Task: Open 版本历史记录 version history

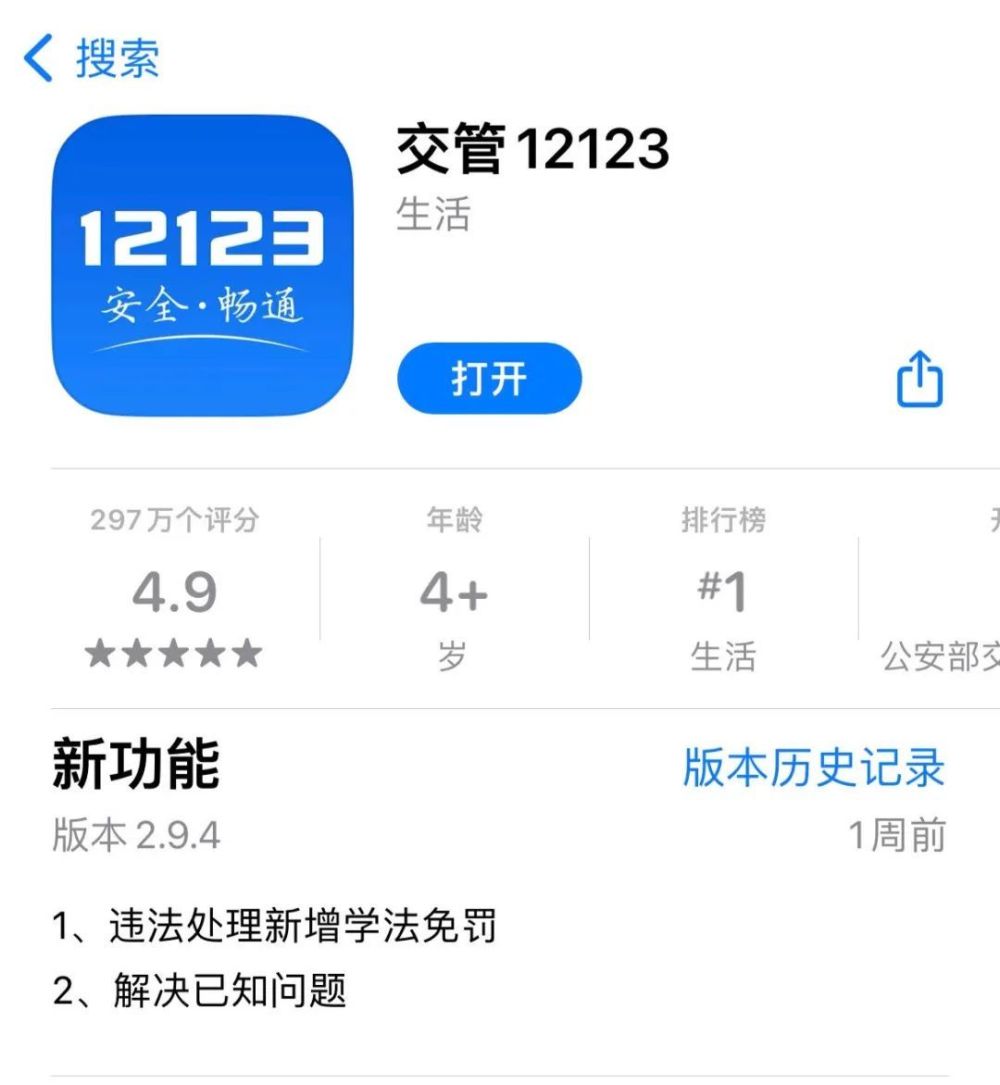Action: [813, 767]
